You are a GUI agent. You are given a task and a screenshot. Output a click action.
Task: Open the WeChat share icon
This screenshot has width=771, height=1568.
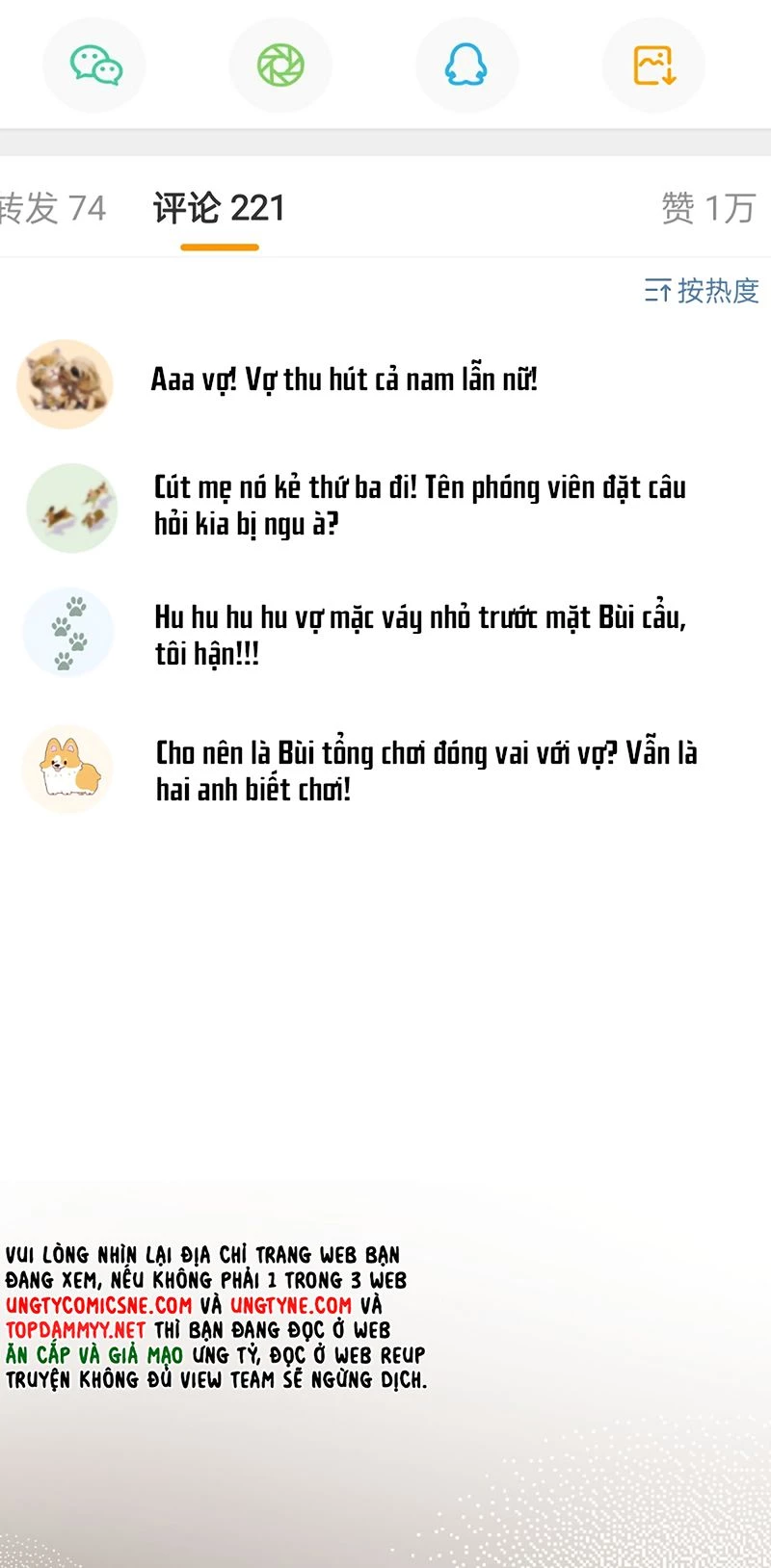pos(93,65)
